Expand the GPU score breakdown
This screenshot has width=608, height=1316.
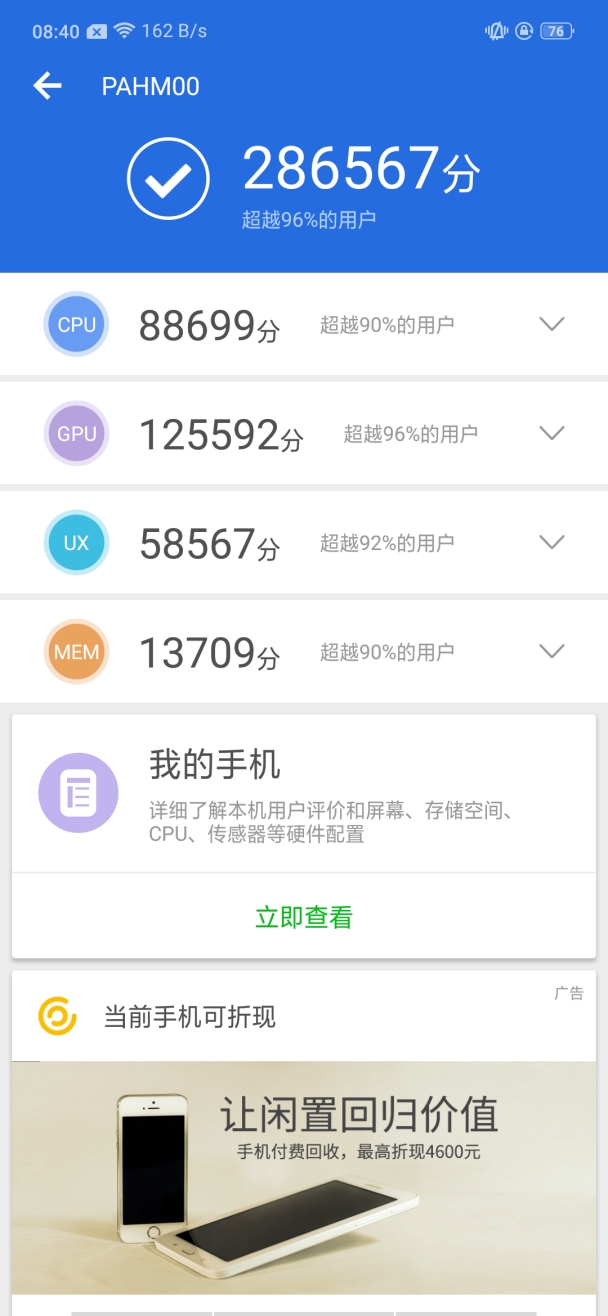click(x=551, y=433)
